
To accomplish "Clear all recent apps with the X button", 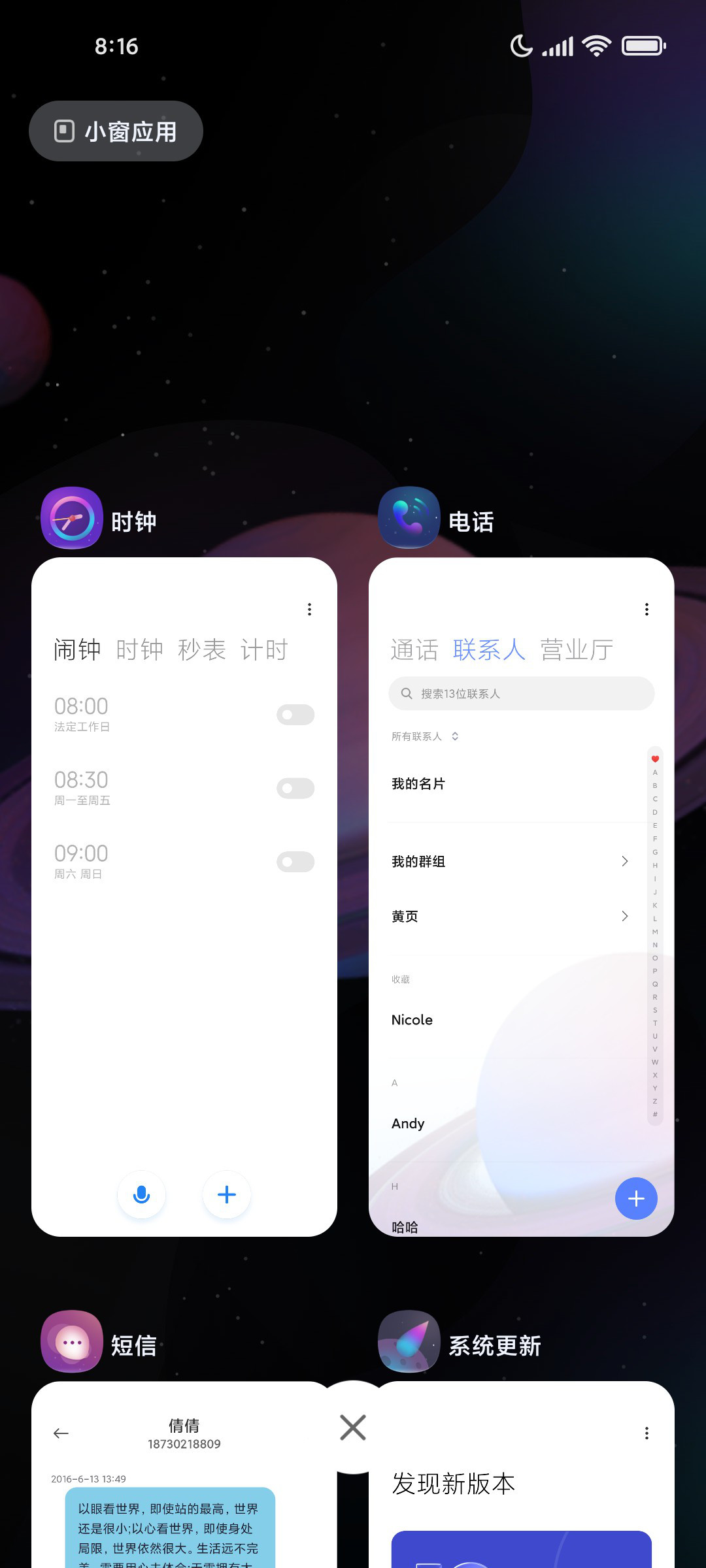I will (353, 1428).
